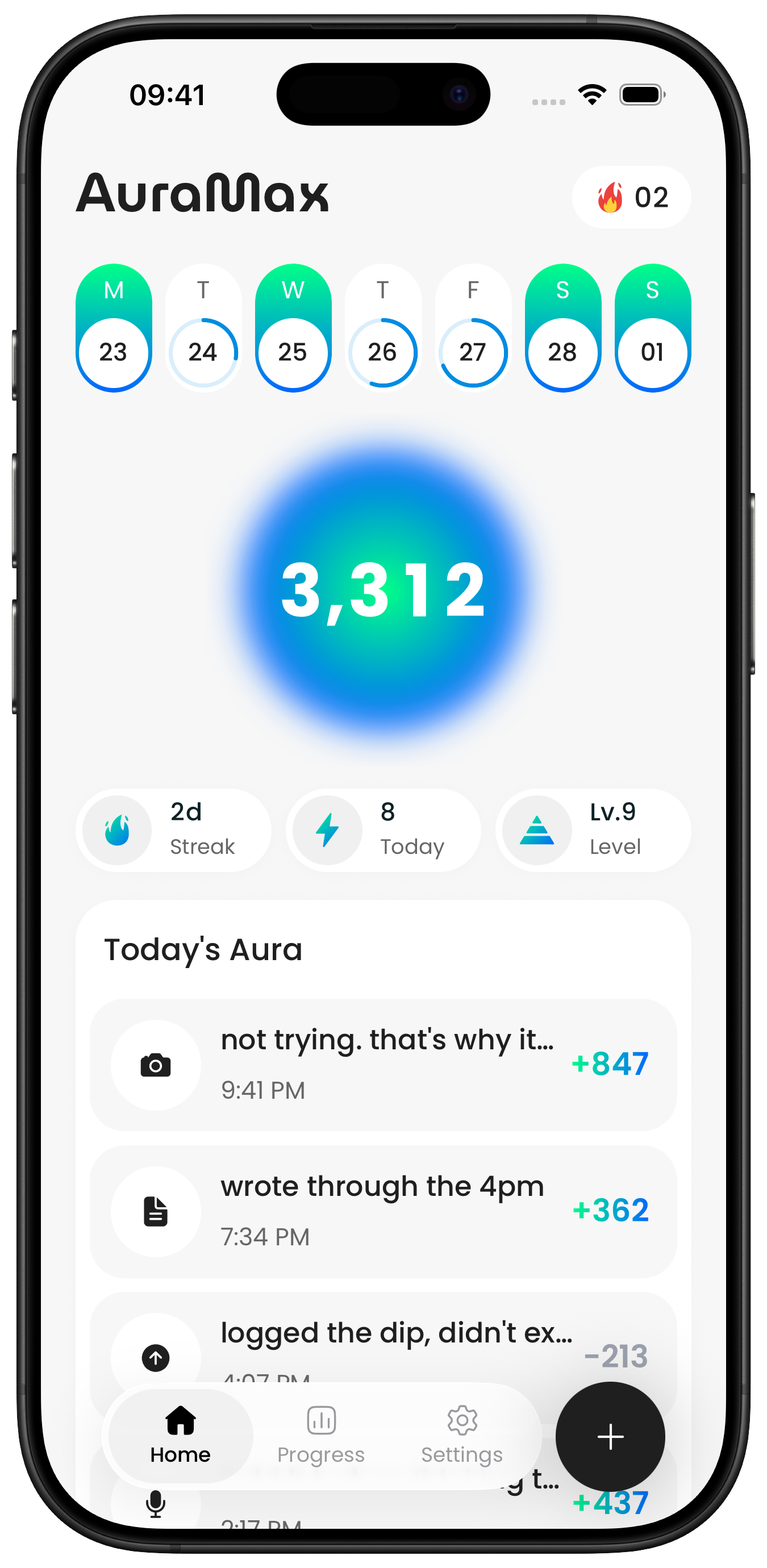This screenshot has height=1568, width=767.
Task: Select Wednesday 25 in the week strip
Action: click(x=293, y=329)
